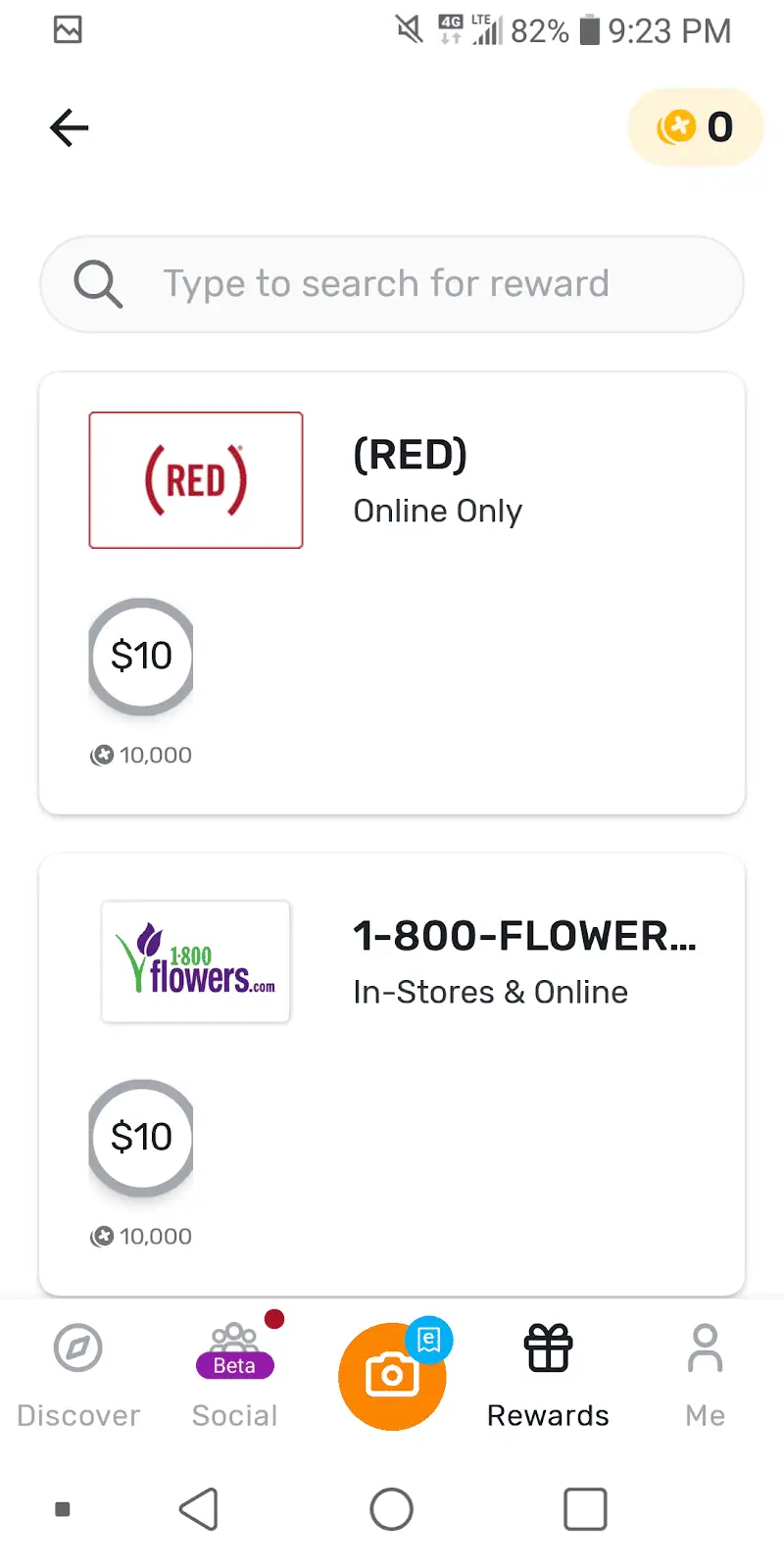This screenshot has height=1568, width=784.
Task: Switch to the Social tab
Action: click(235, 1374)
